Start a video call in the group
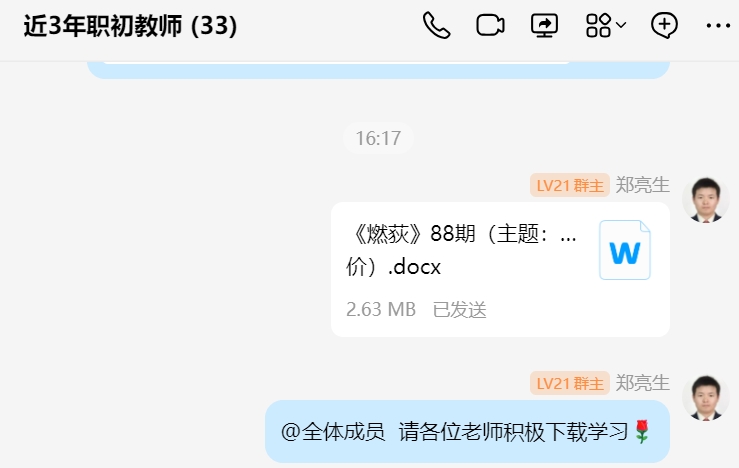The image size is (739, 468). click(x=490, y=25)
